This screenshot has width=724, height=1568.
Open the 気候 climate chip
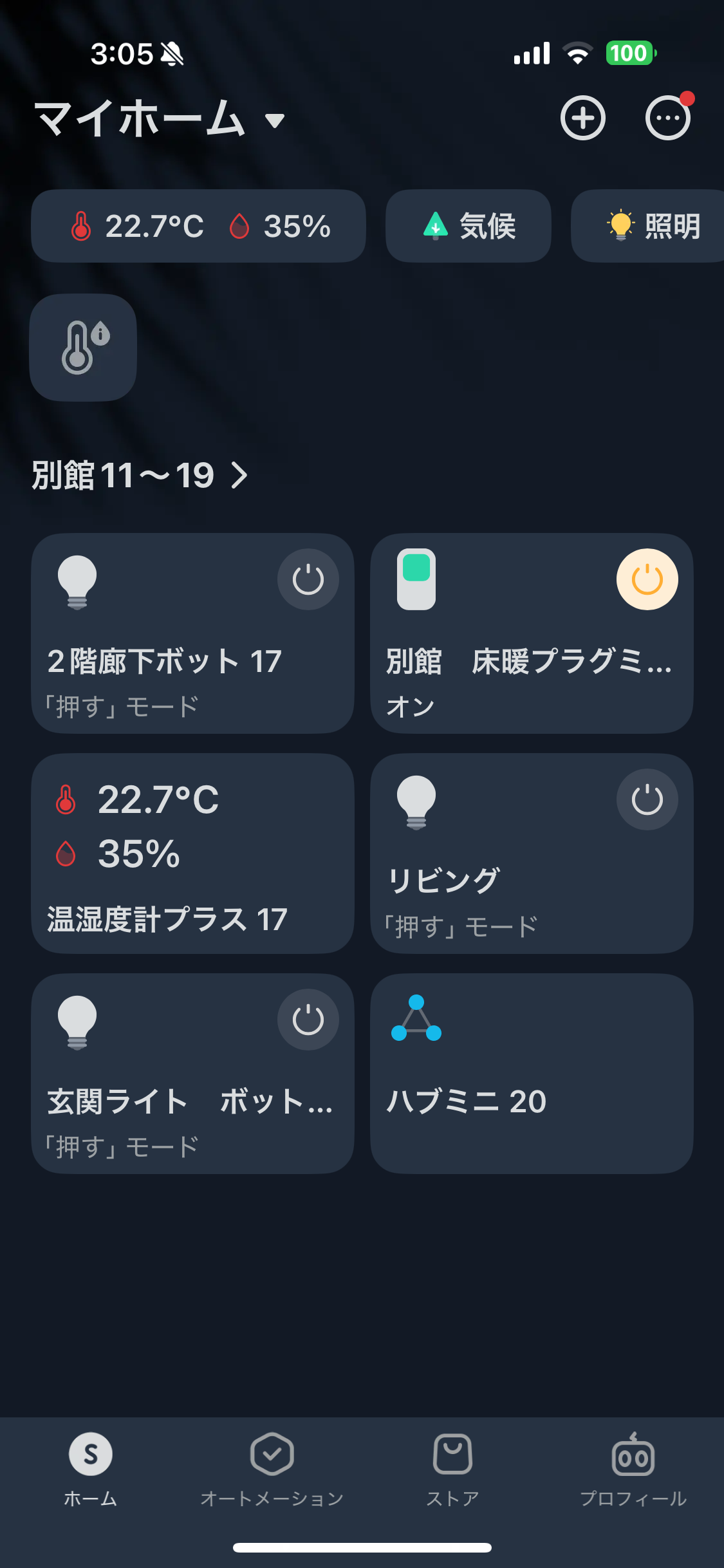(468, 226)
